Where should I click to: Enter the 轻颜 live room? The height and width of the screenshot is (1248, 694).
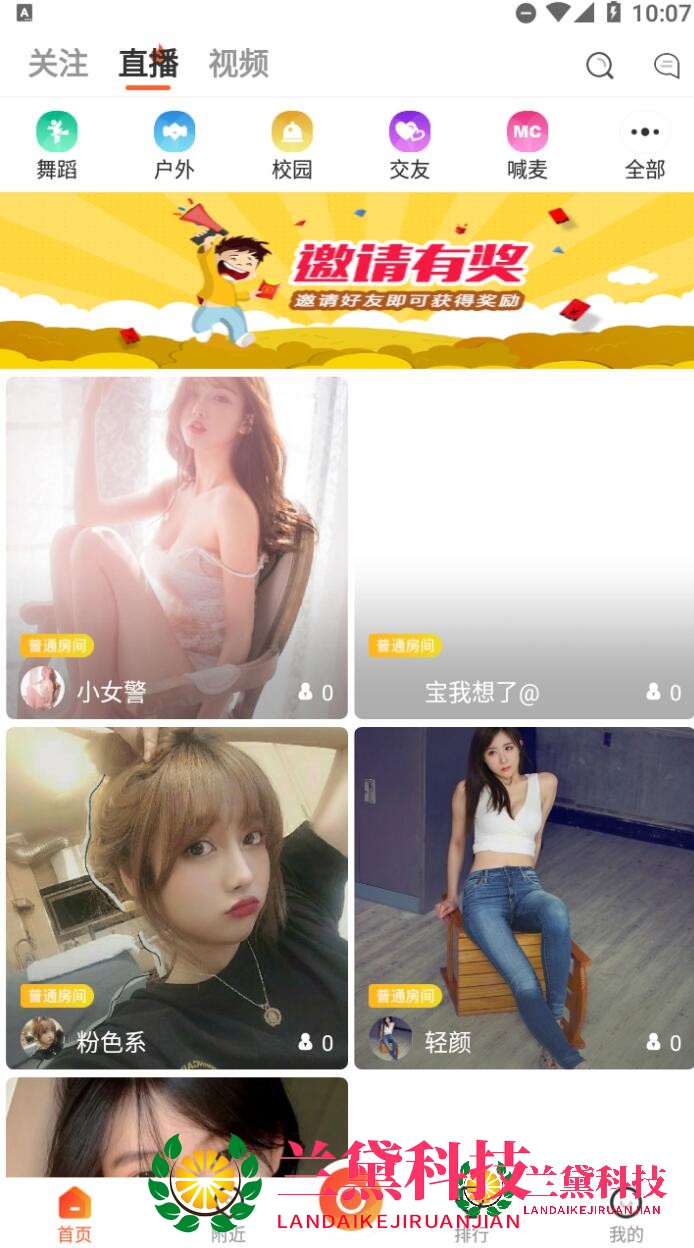point(524,897)
